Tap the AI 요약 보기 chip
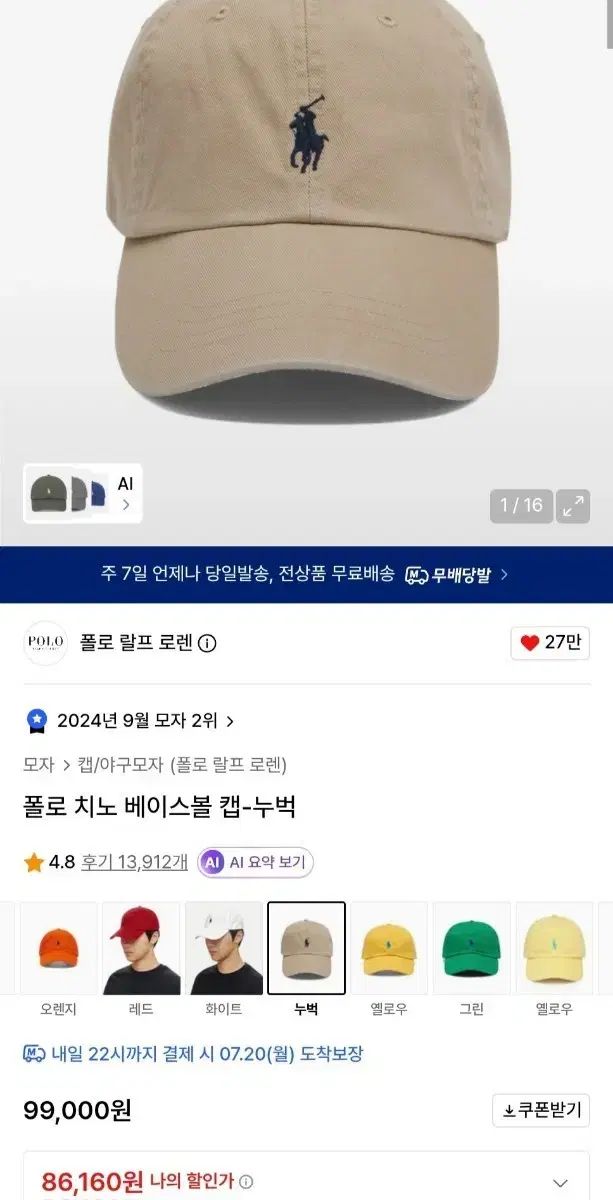Viewport: 613px width, 1200px height. click(256, 862)
